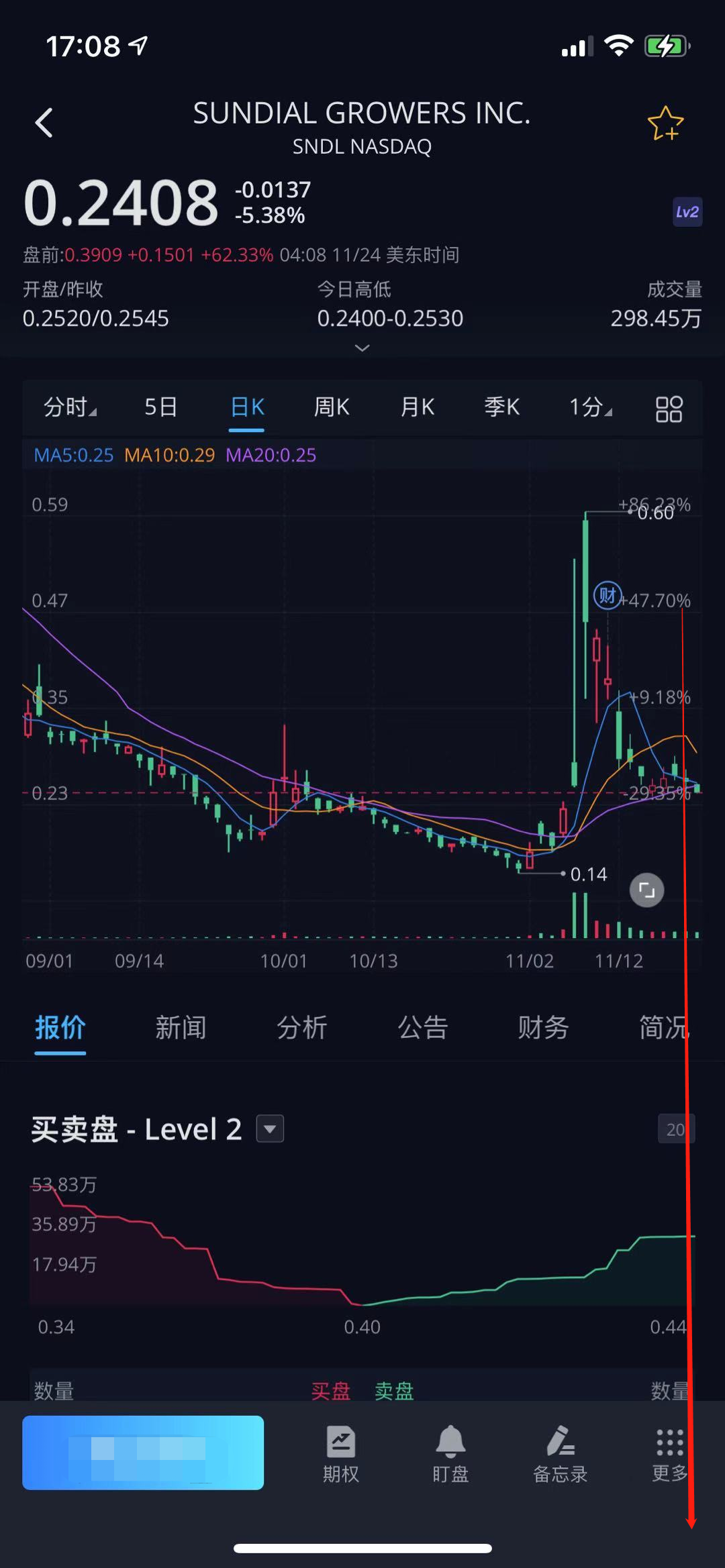Open the chart indicator grid icon
725x1568 pixels.
(x=669, y=407)
